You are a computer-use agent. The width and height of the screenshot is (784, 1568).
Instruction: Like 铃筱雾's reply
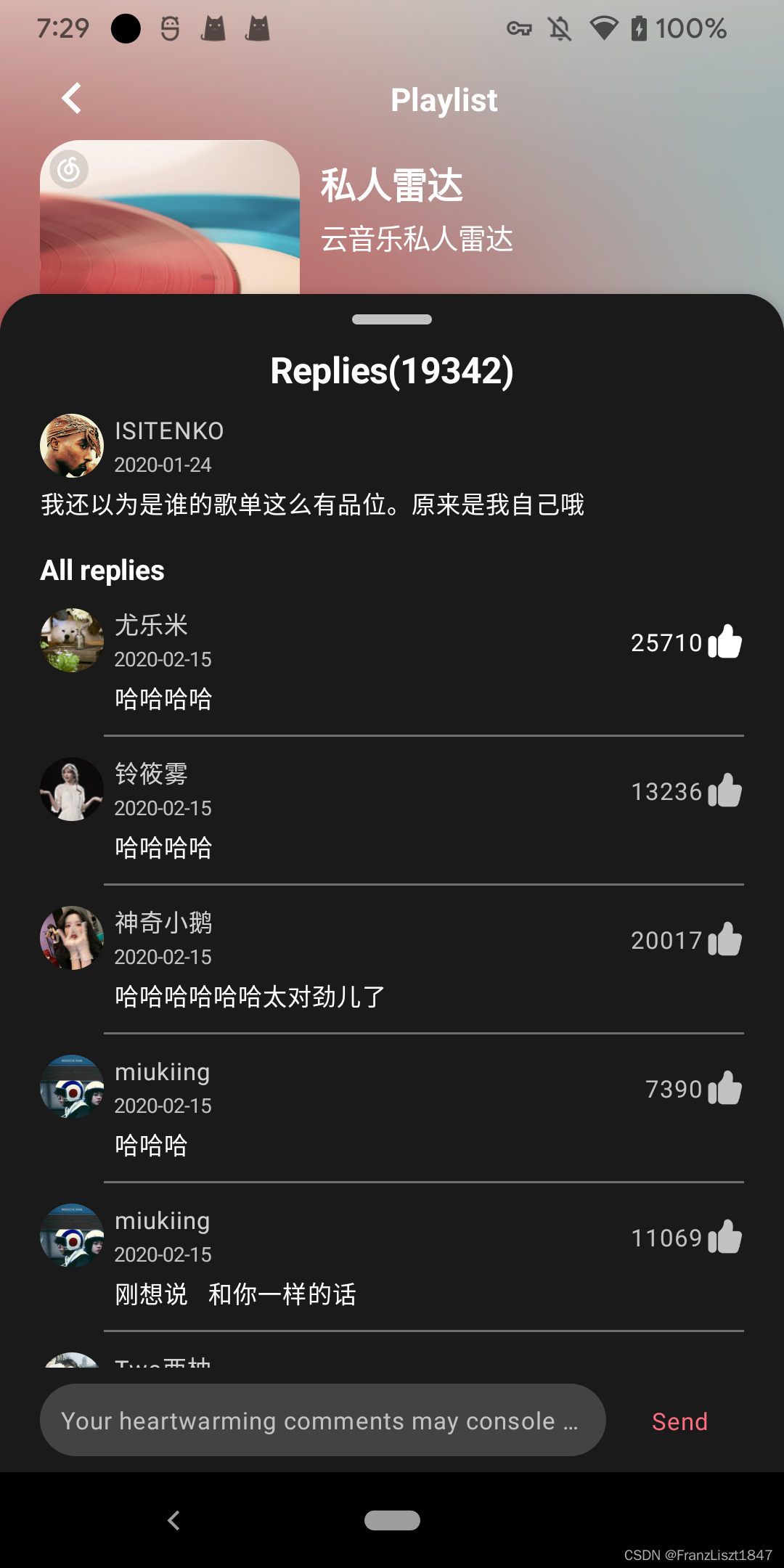pyautogui.click(x=724, y=791)
